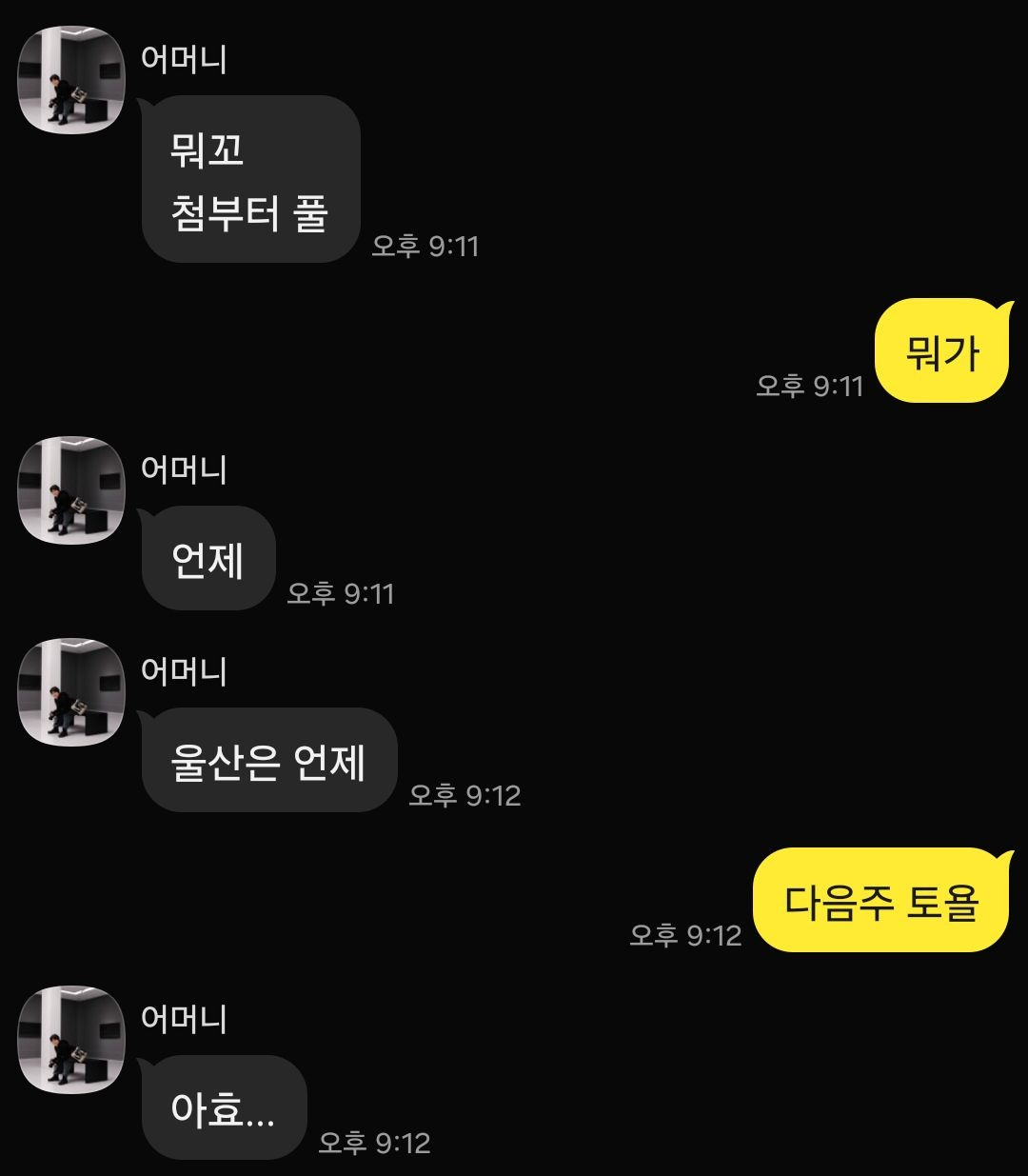Select the timestamp beside the 뭐가 bubble
The width and height of the screenshot is (1028, 1176).
pos(808,386)
